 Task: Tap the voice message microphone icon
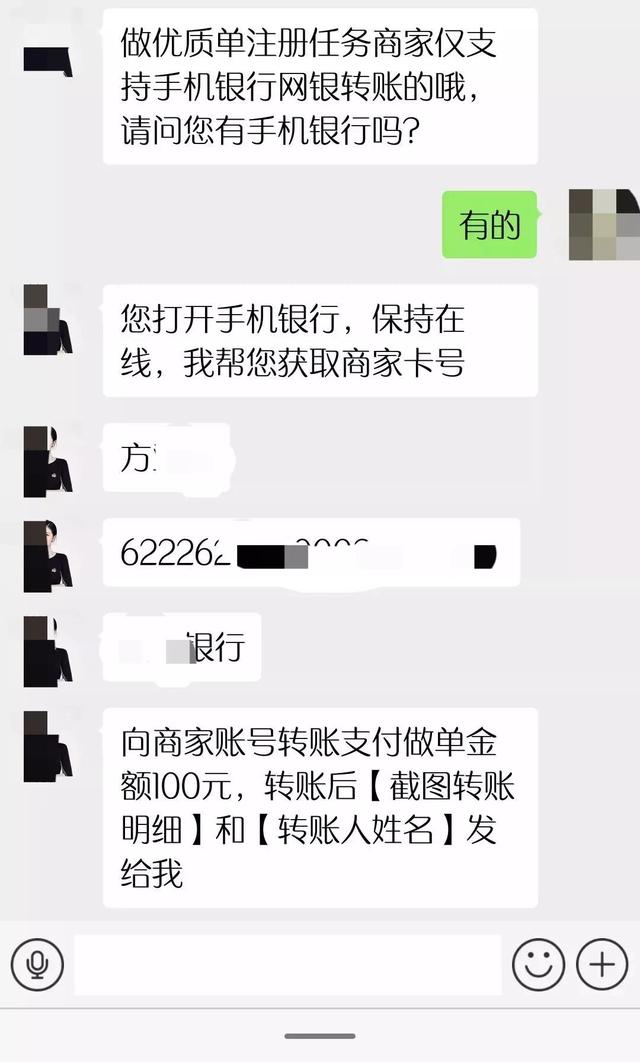pyautogui.click(x=38, y=964)
